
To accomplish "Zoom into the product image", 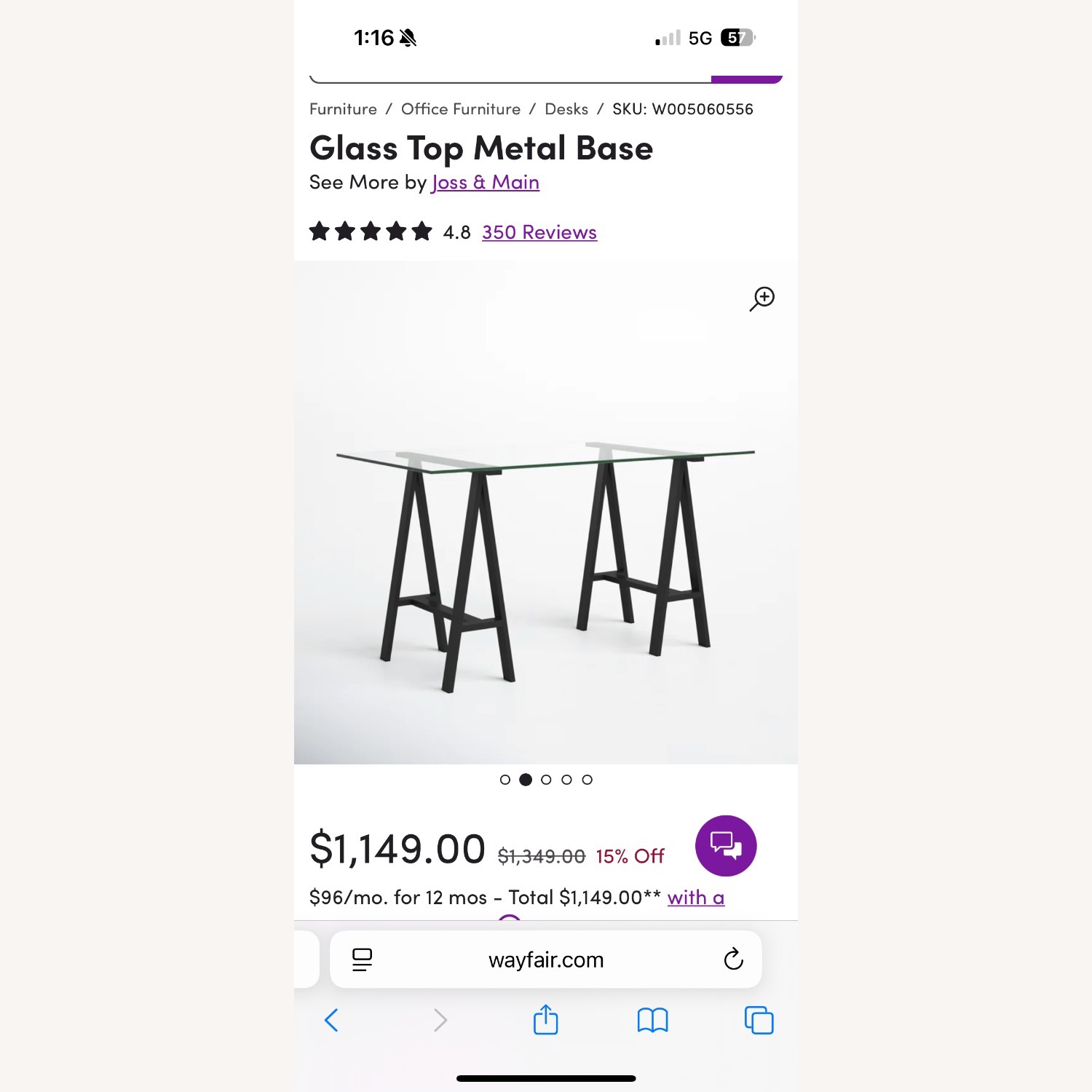I will click(762, 298).
